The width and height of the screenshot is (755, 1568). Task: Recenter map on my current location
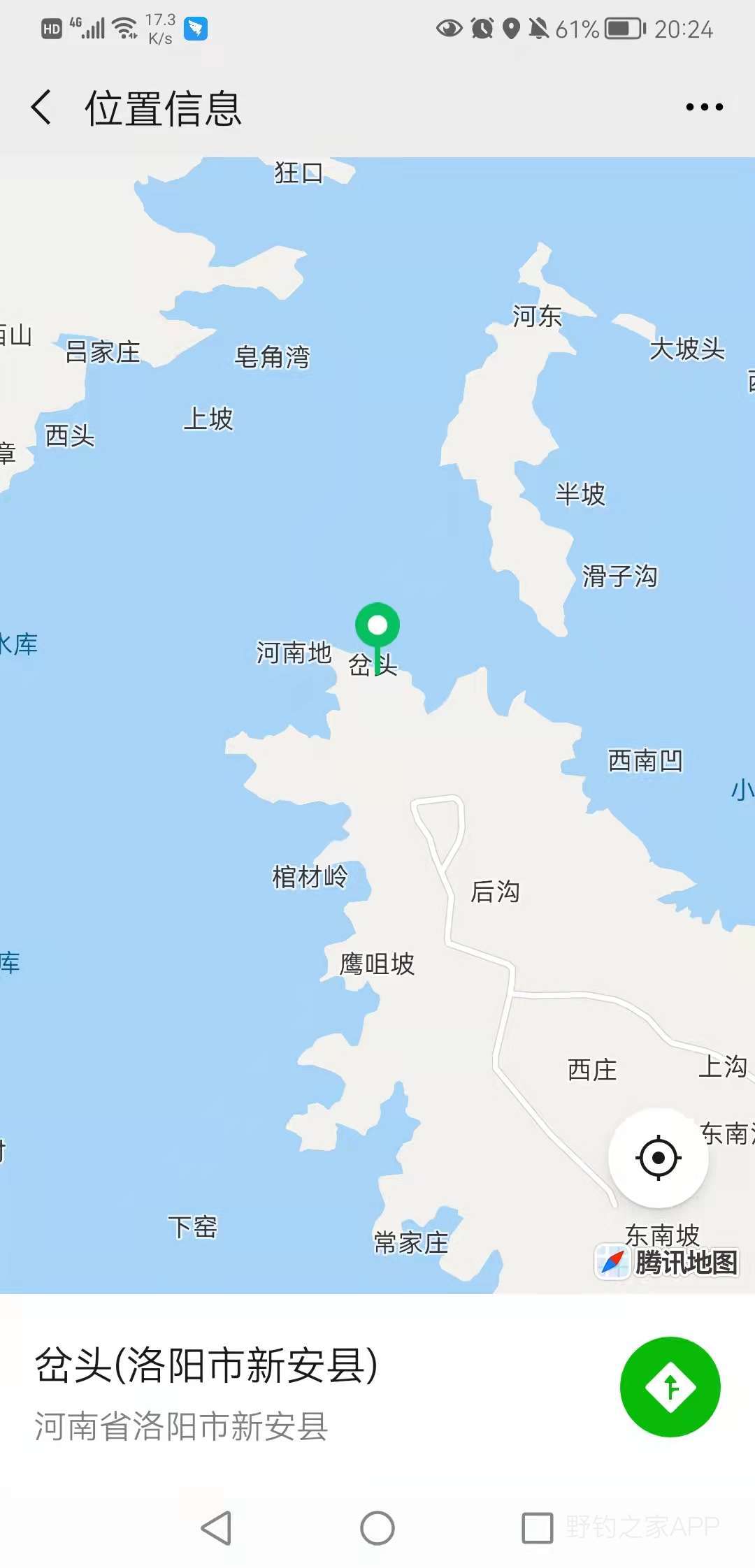point(658,1158)
